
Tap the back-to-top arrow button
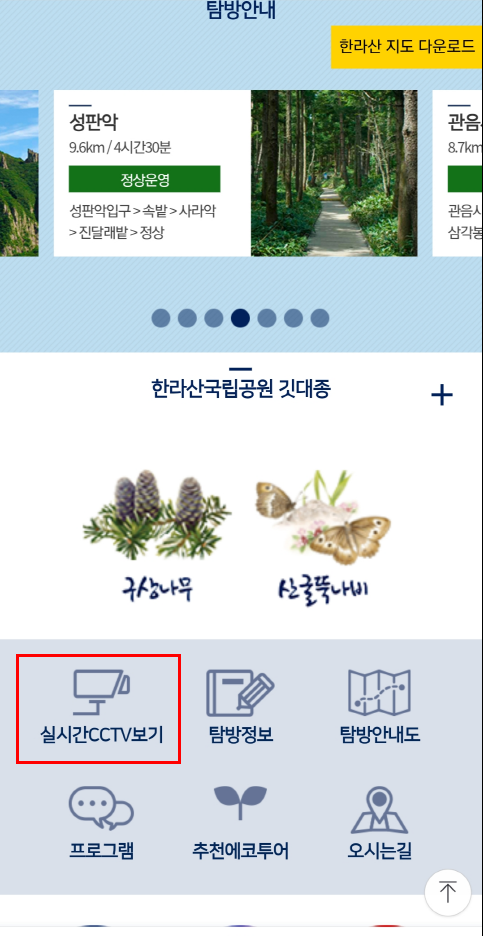point(448,893)
